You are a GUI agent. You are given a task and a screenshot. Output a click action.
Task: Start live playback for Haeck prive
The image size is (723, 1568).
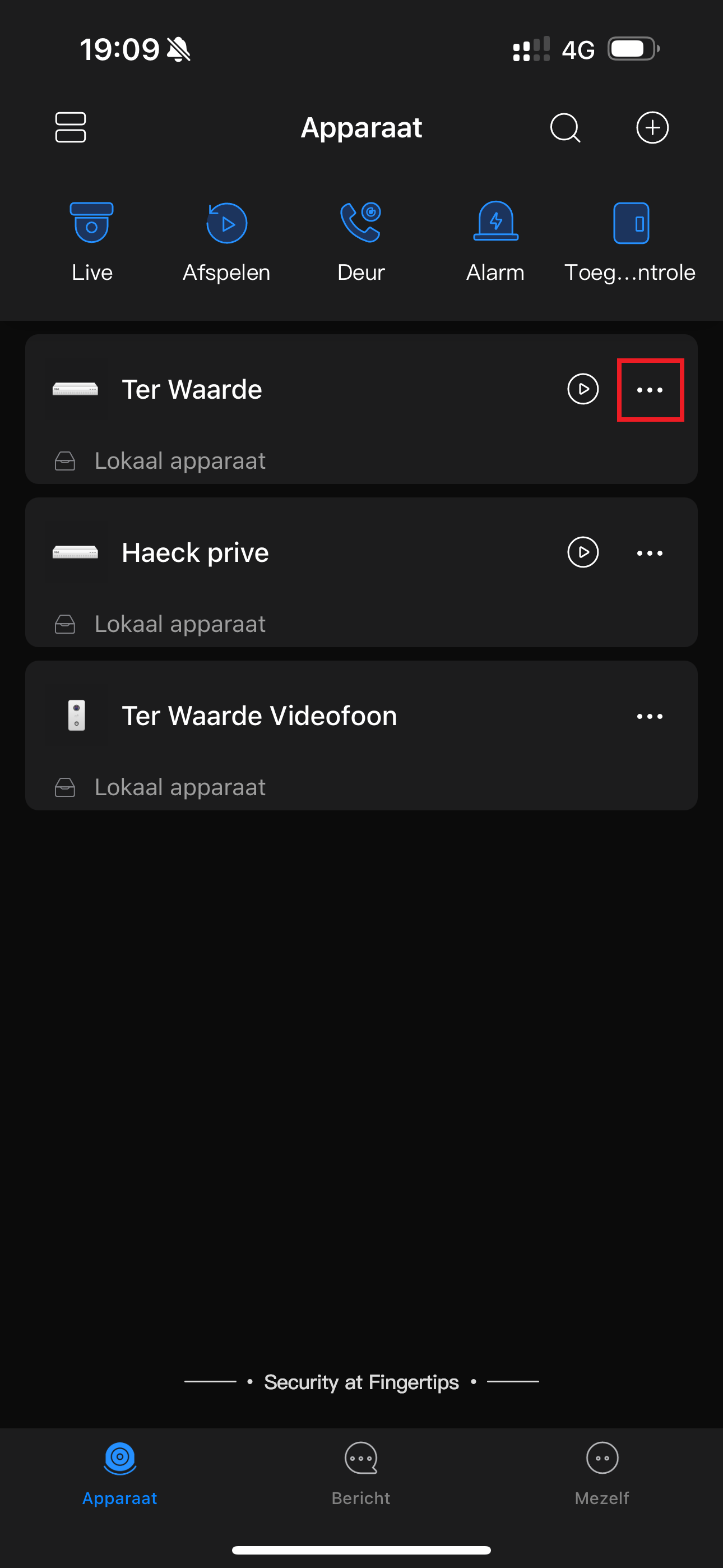click(582, 553)
